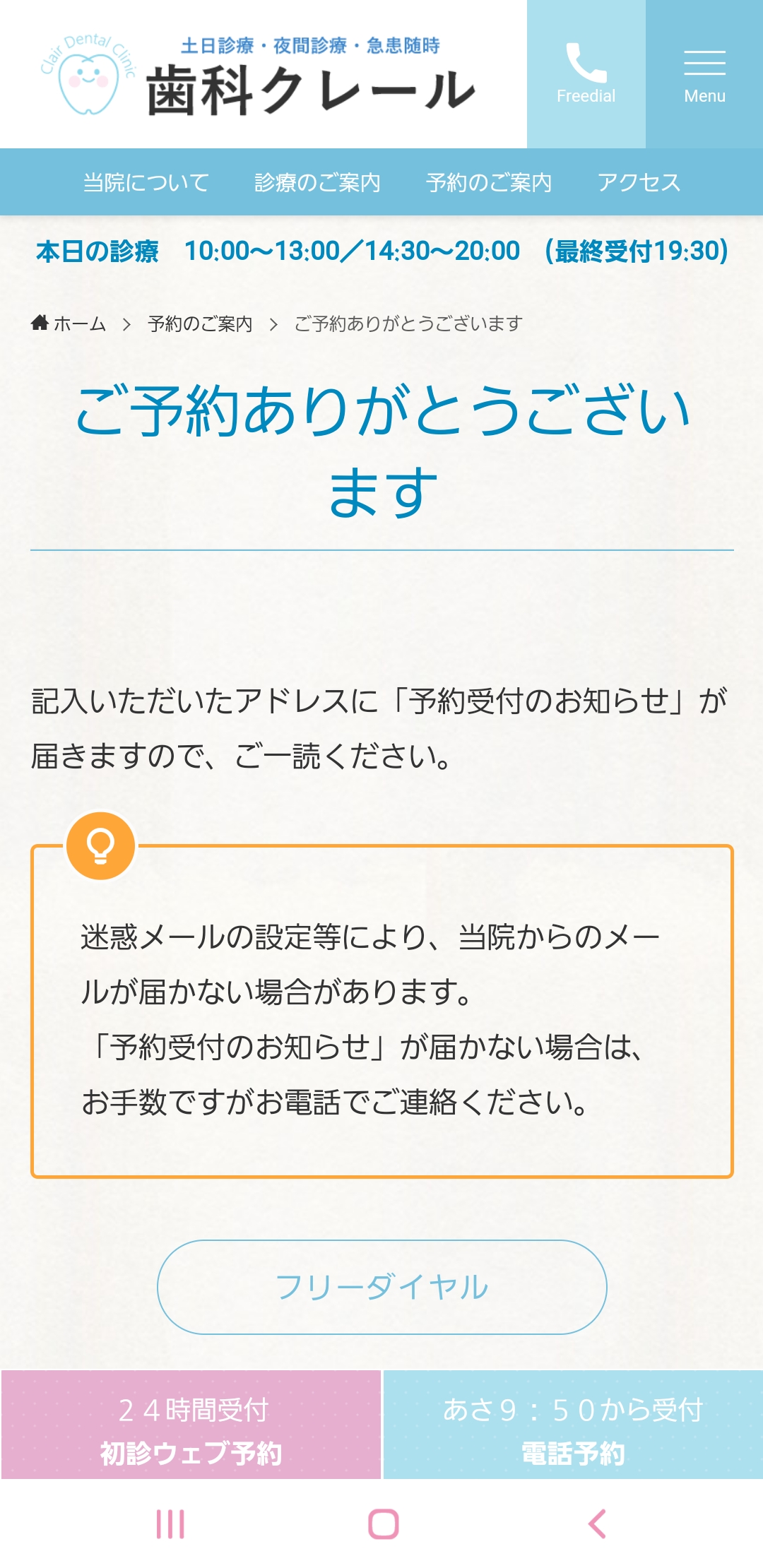
Task: Tap the 歯科クレール logo to go home
Action: [259, 76]
